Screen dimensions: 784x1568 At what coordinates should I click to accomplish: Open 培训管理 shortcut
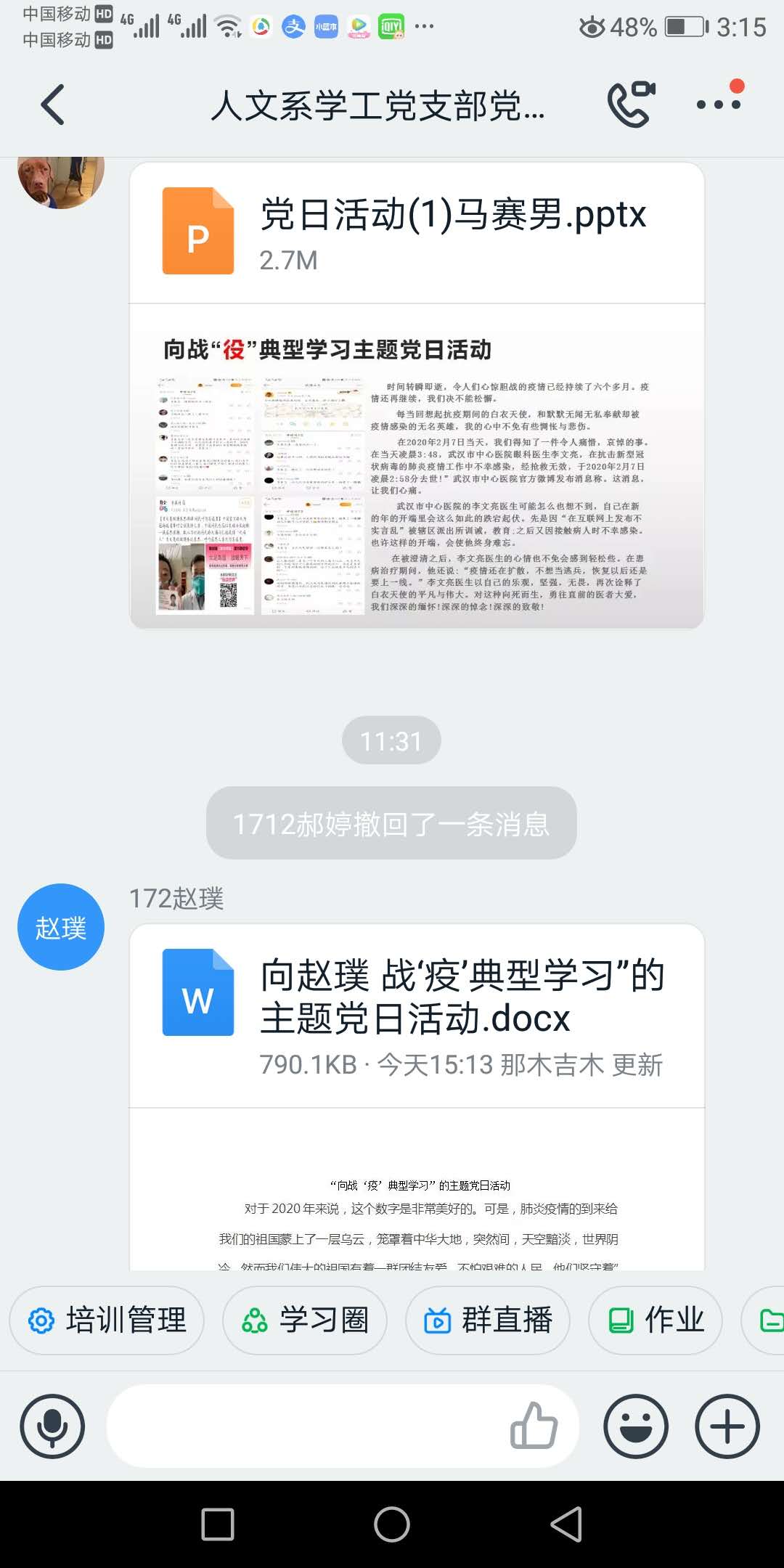click(107, 1320)
